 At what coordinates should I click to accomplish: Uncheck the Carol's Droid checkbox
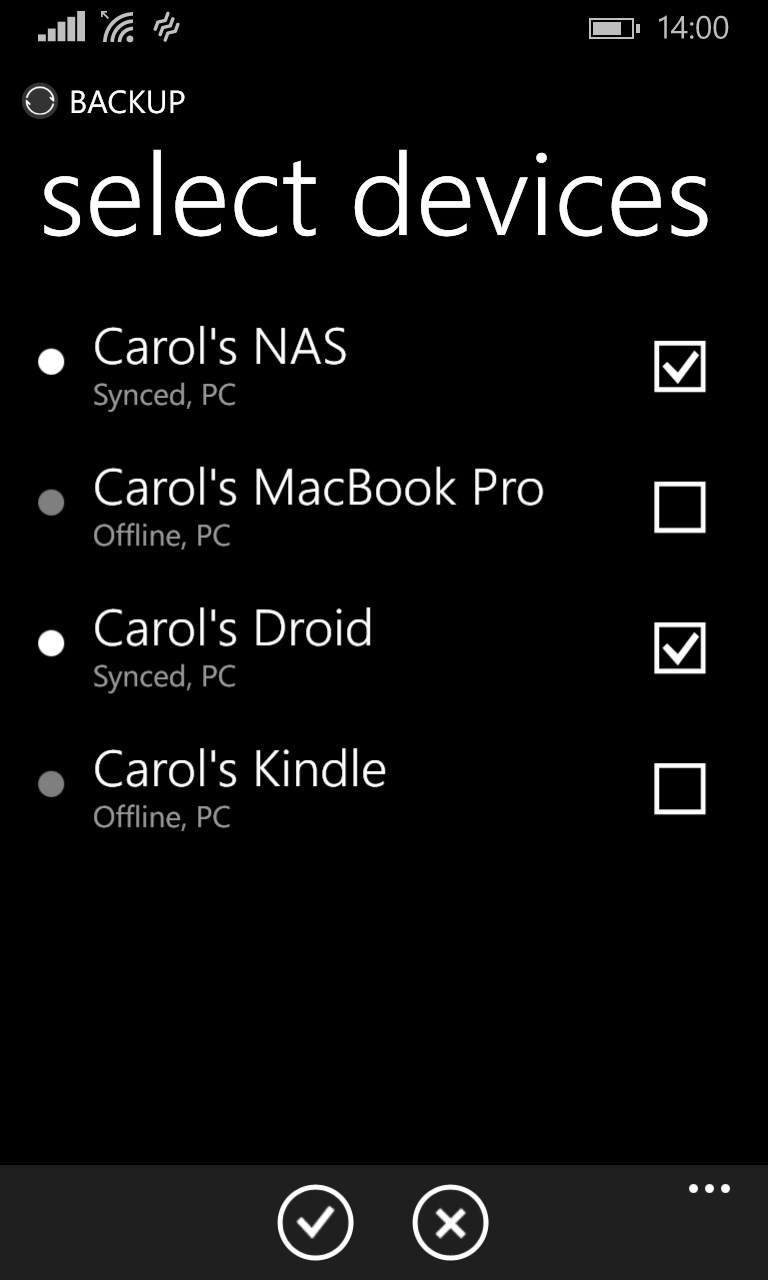point(680,648)
